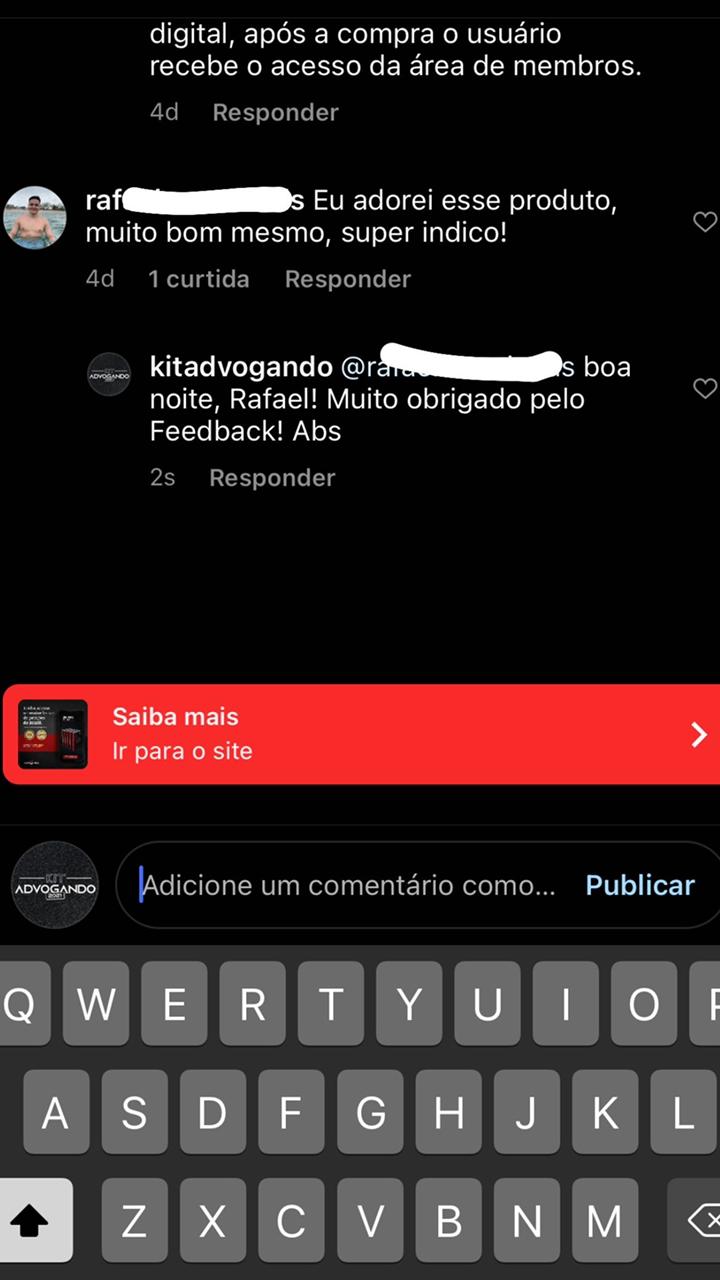Viewport: 720px width, 1280px height.
Task: Like kitadvogando's reply with the heart icon
Action: [x=705, y=388]
